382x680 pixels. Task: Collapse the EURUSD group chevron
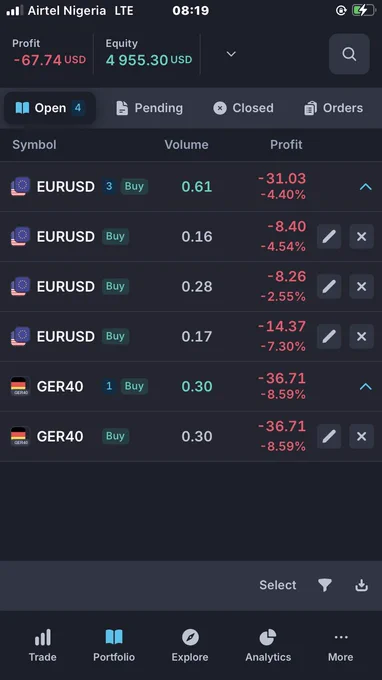click(x=366, y=187)
